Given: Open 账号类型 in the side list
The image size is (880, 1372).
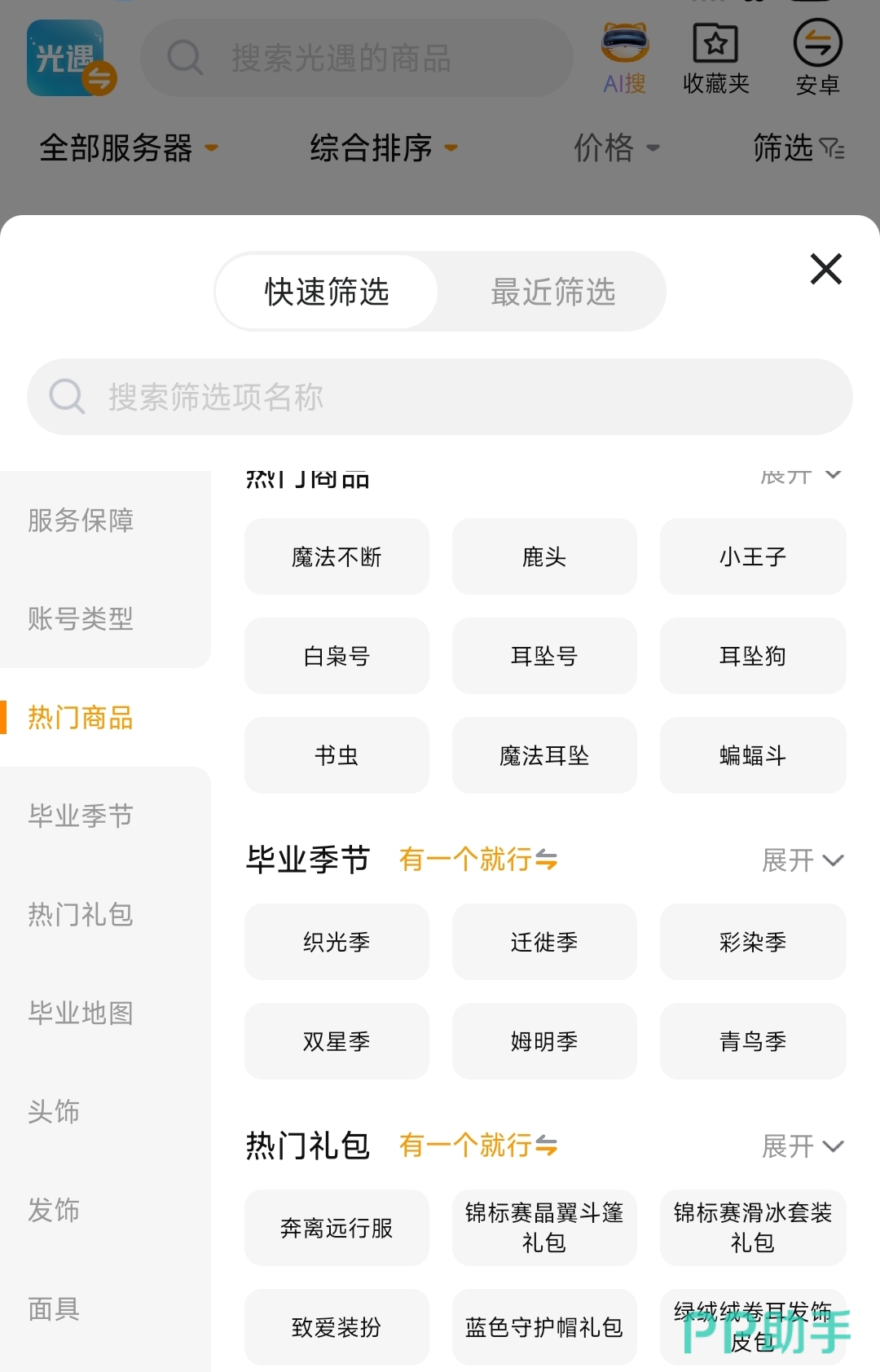Looking at the screenshot, I should click(81, 618).
